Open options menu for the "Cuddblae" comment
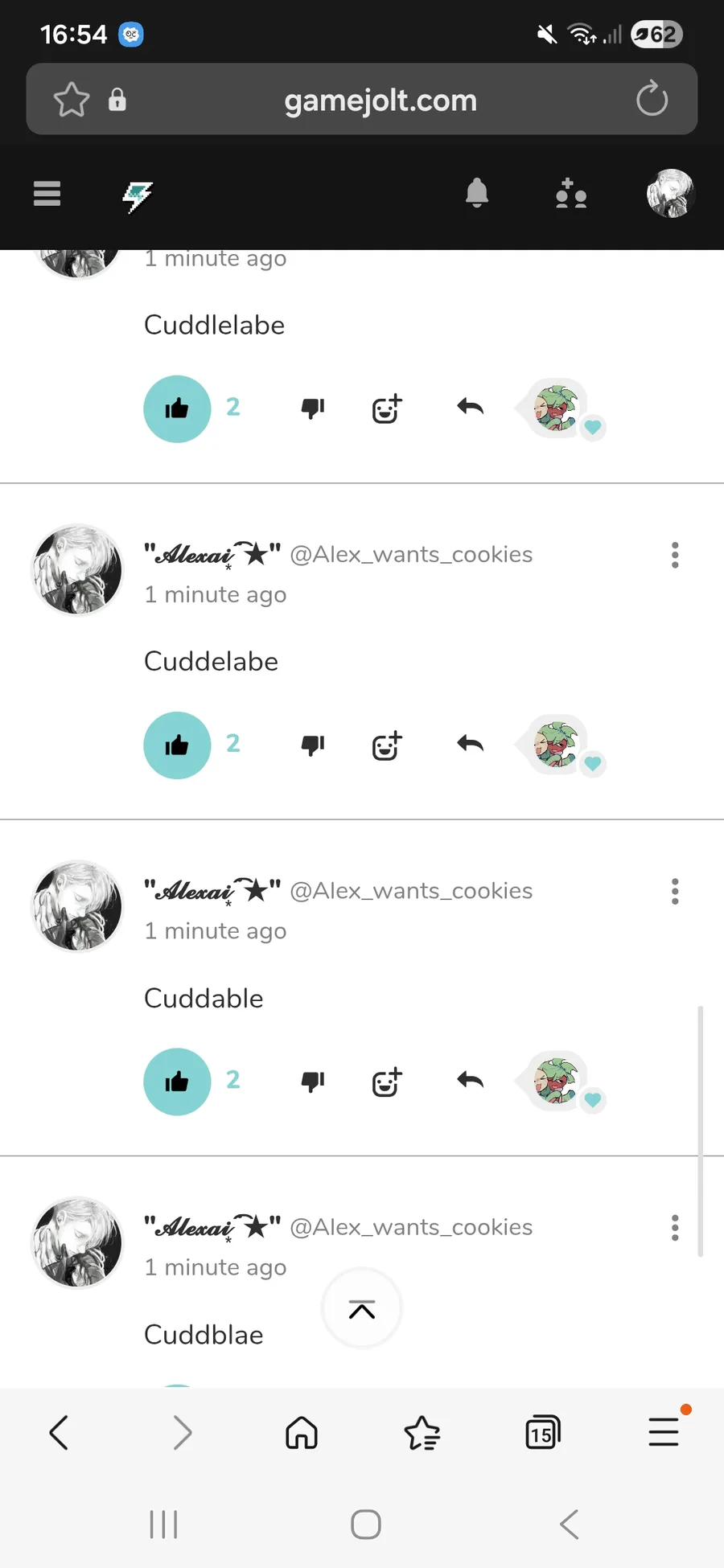Viewport: 724px width, 1568px height. [x=675, y=1227]
